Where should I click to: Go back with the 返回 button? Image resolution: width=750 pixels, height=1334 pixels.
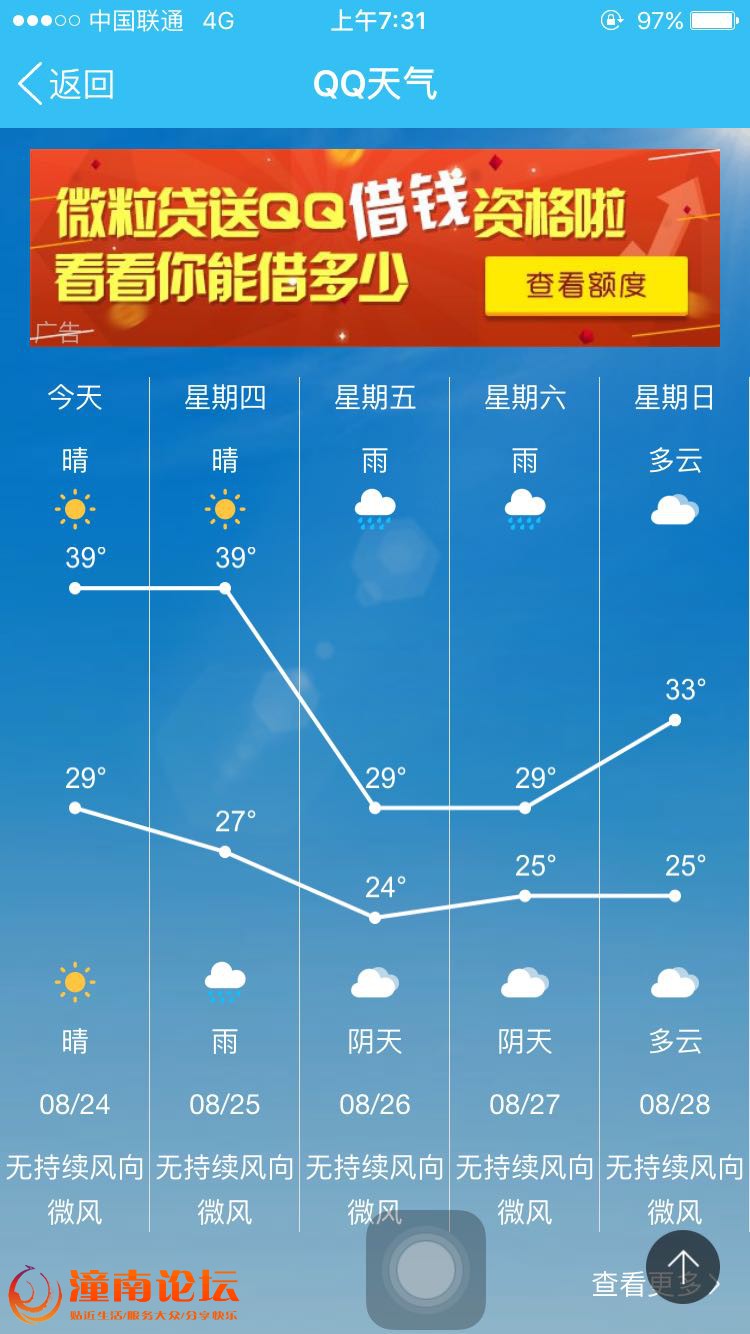coord(66,84)
